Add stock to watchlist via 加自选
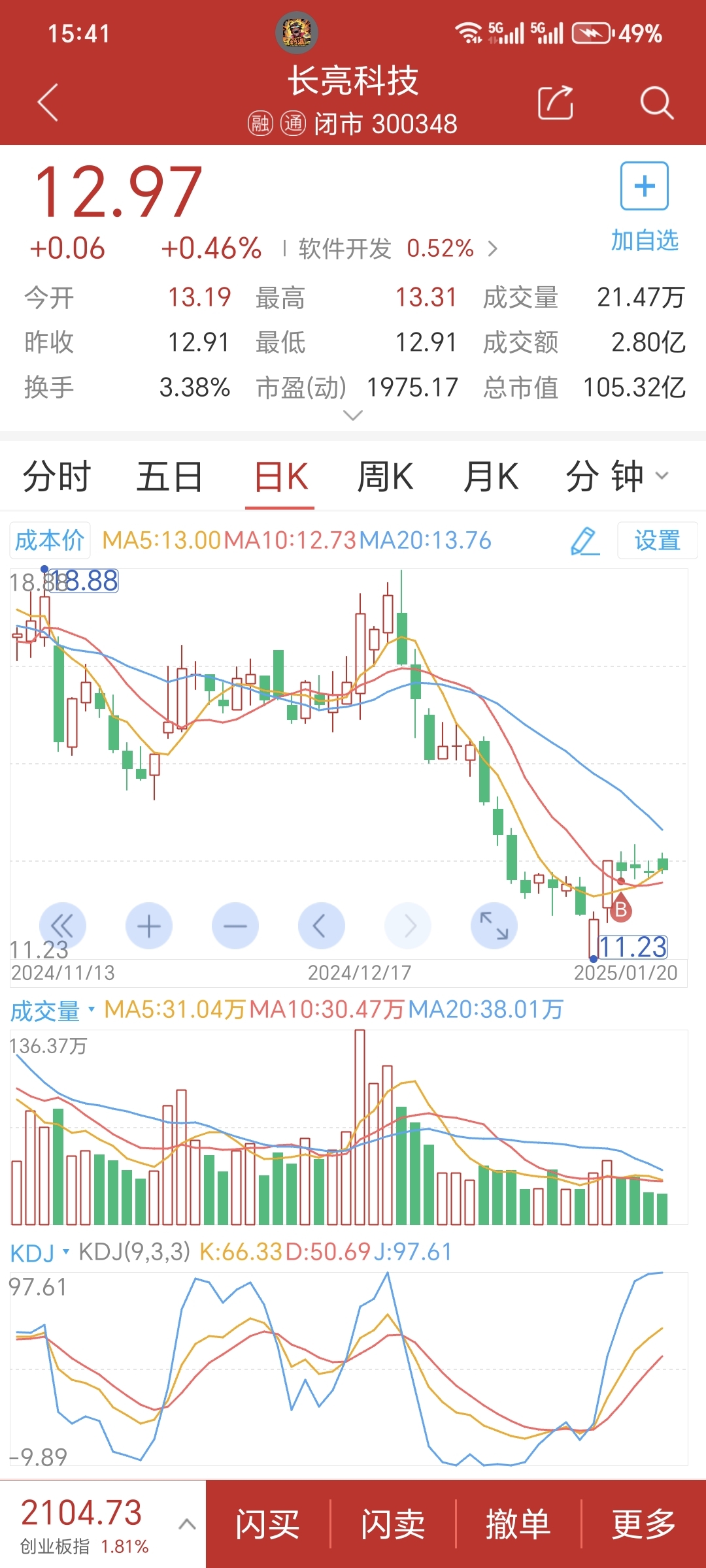 pos(644,204)
